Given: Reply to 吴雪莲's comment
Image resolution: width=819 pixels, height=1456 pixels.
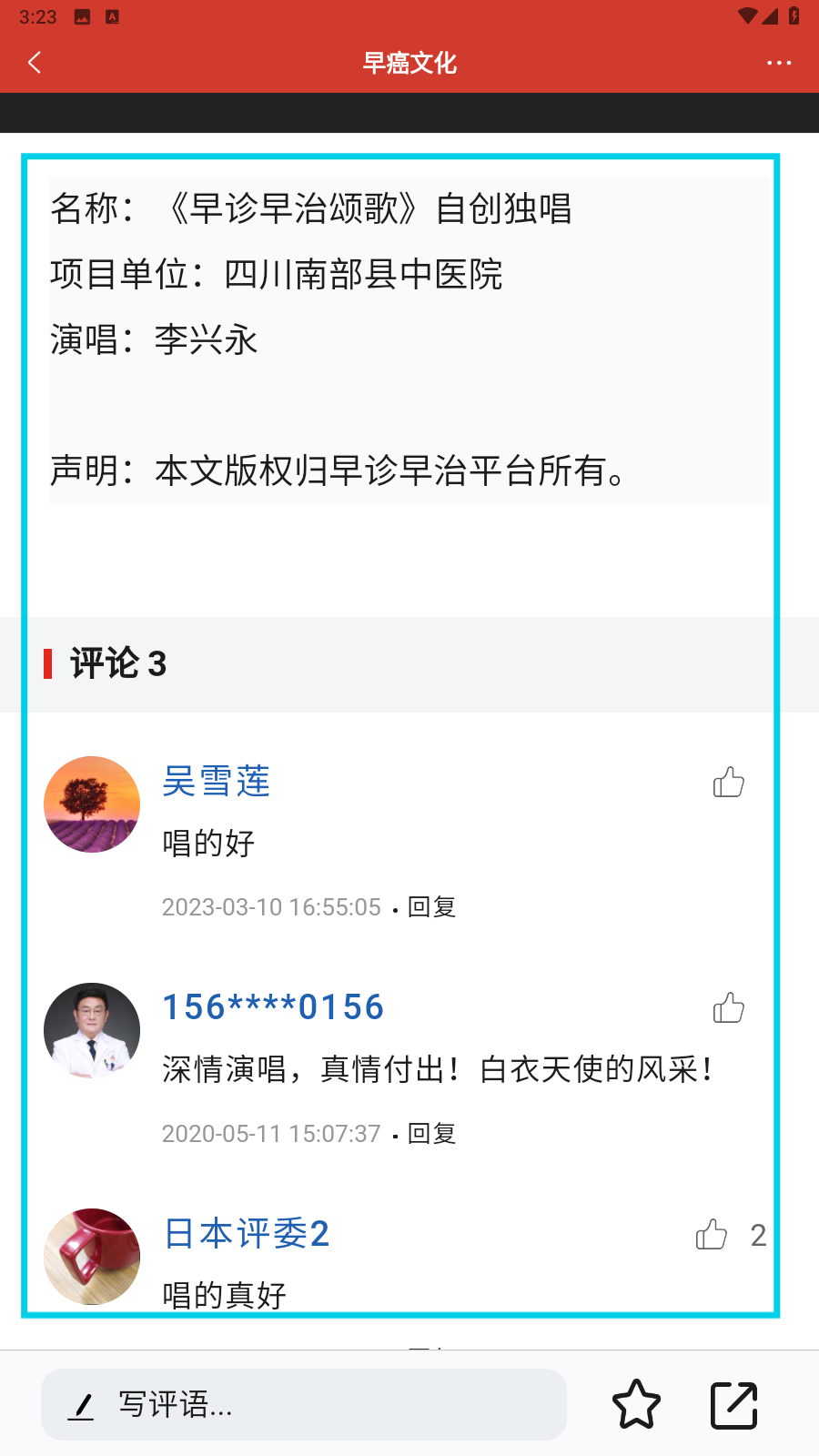Looking at the screenshot, I should click(x=431, y=907).
